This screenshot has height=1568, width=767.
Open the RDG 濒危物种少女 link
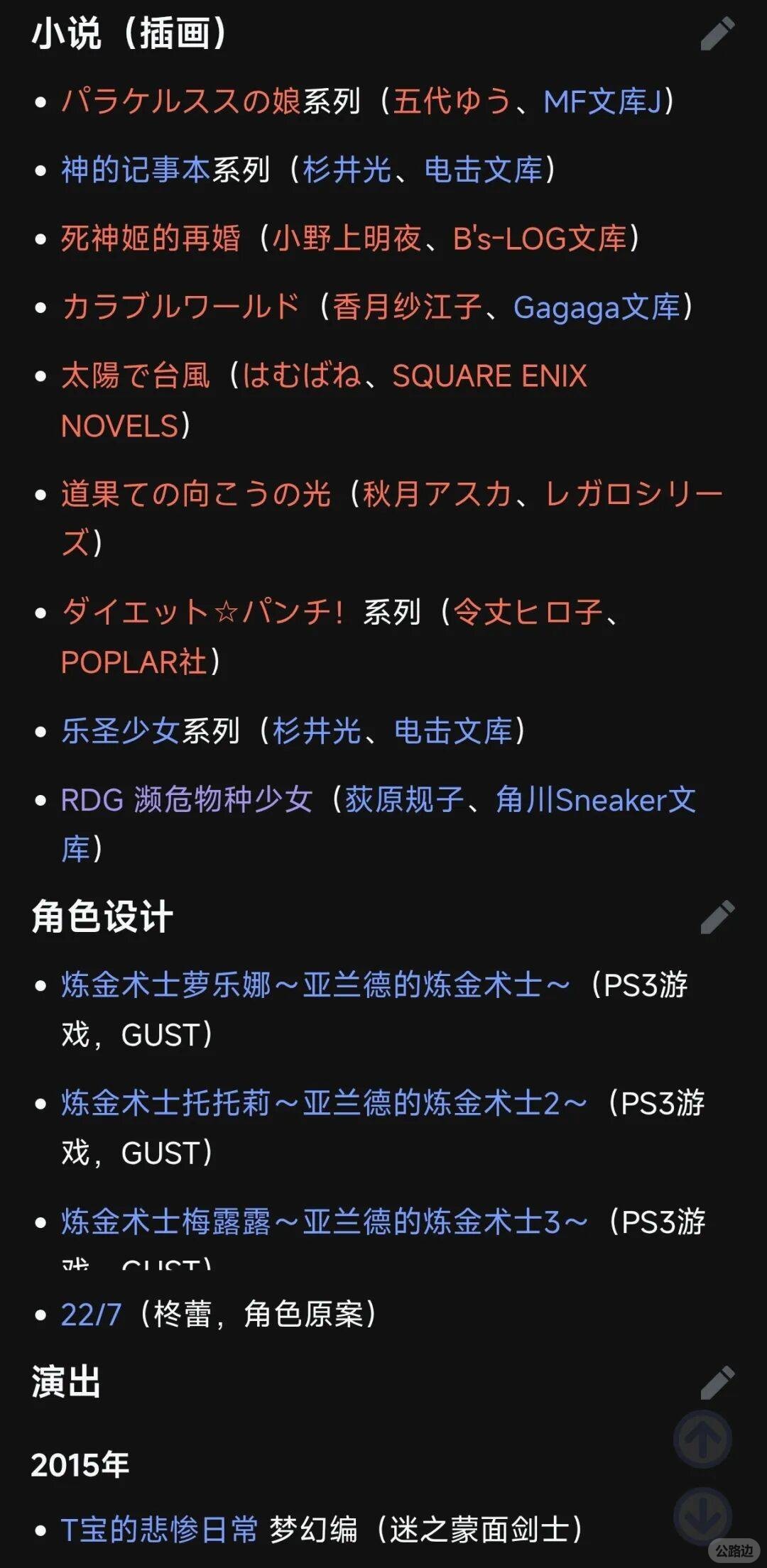pos(186,800)
